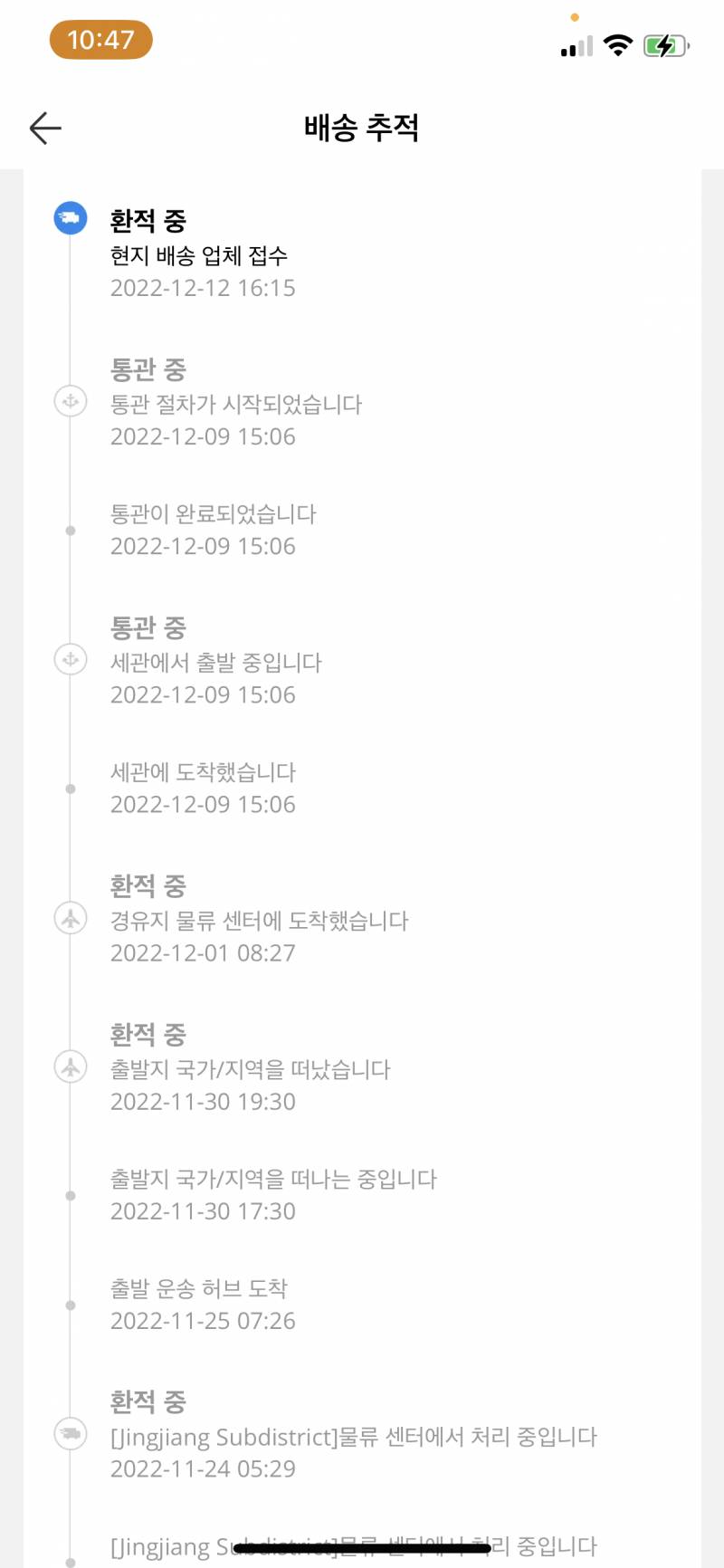Click the blue truck transit icon

70,218
